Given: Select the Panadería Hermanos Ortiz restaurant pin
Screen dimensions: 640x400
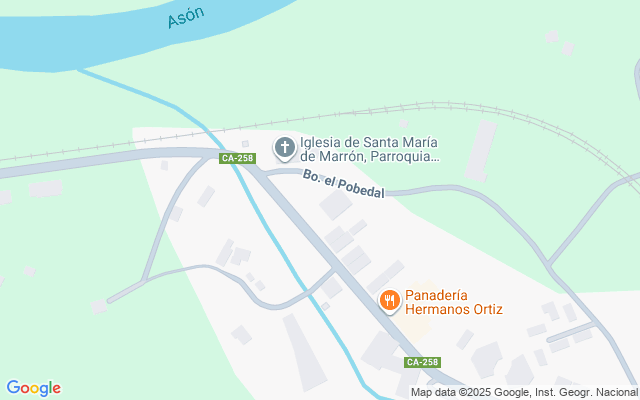Looking at the screenshot, I should [x=390, y=300].
